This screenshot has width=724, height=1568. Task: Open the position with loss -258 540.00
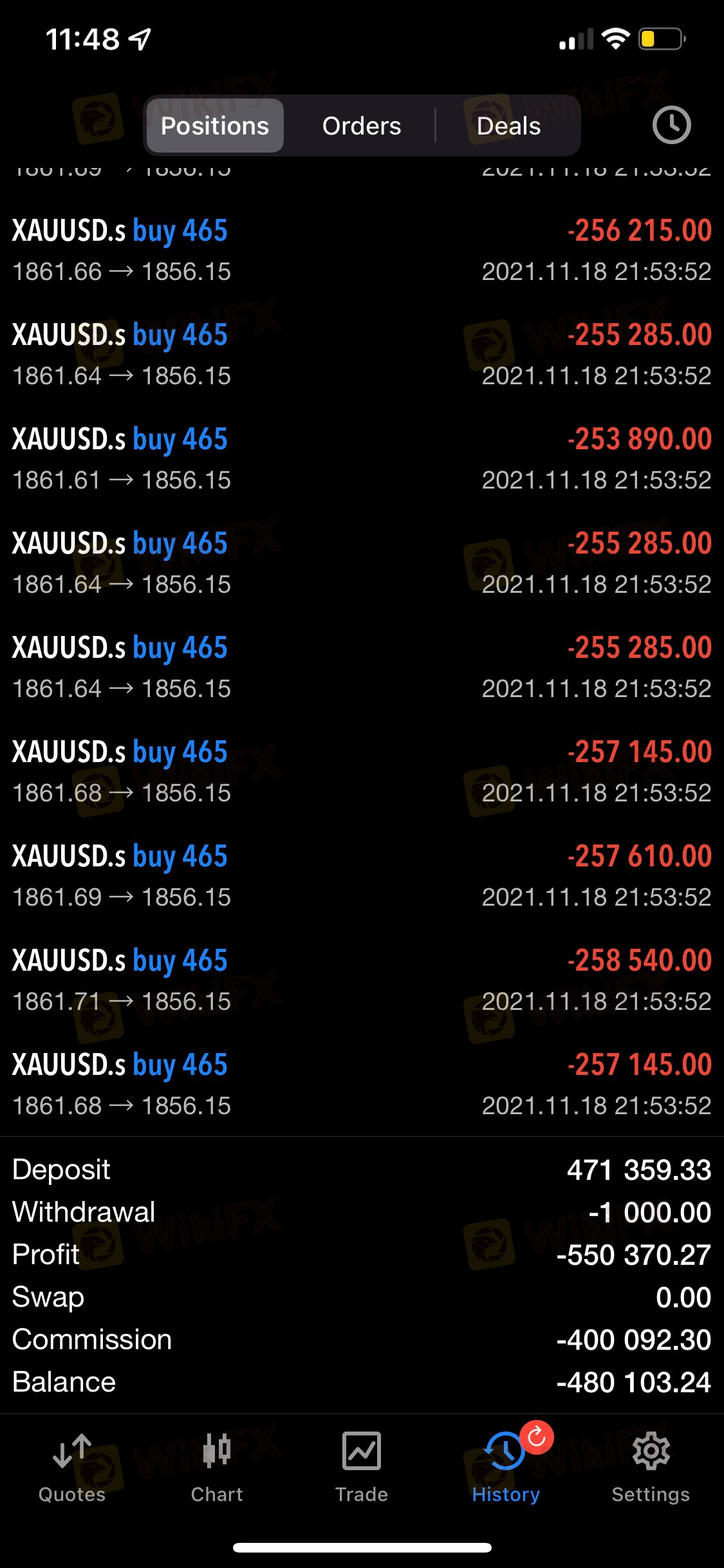click(x=362, y=980)
